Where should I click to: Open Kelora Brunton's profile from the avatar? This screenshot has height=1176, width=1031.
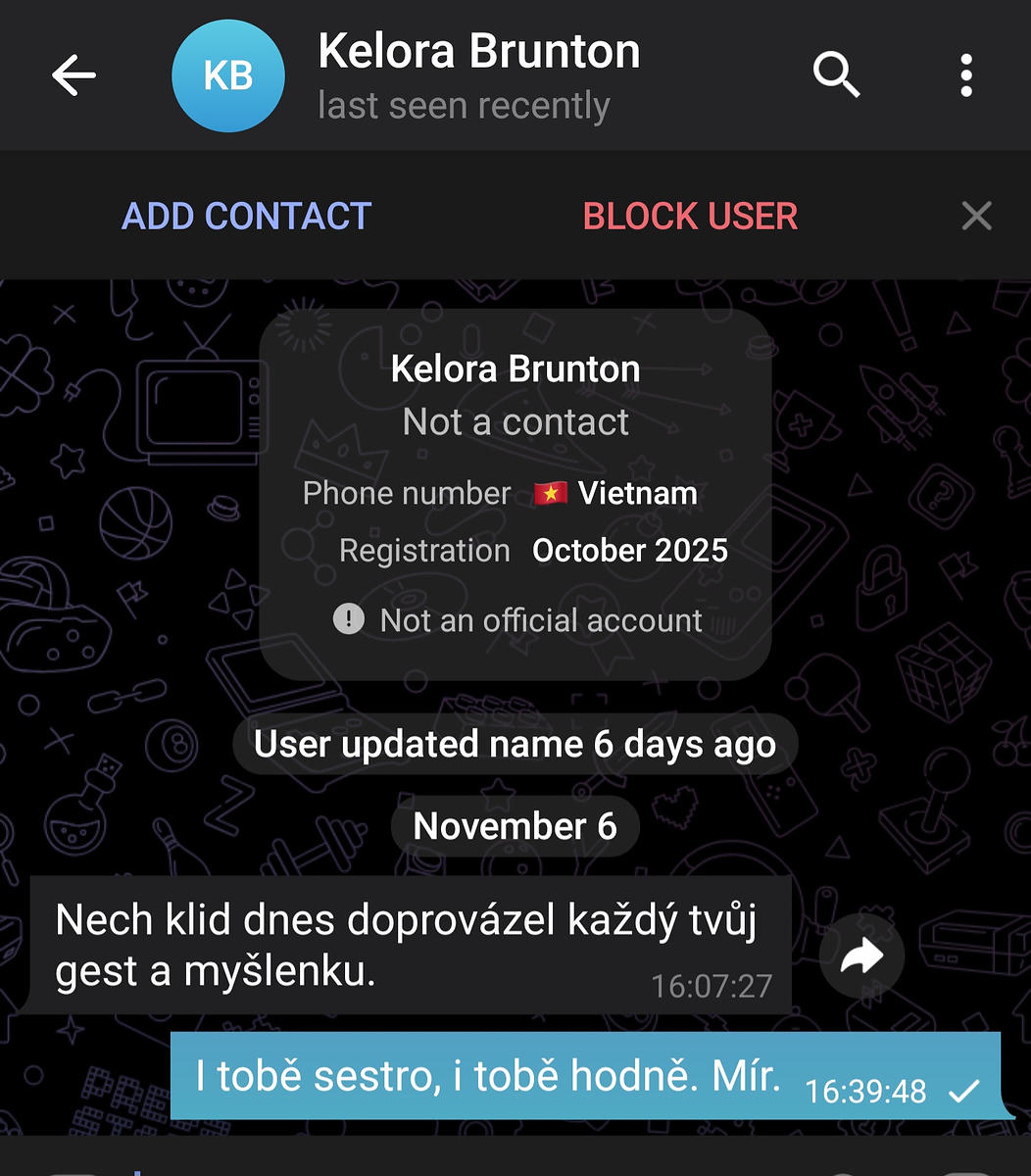point(227,75)
